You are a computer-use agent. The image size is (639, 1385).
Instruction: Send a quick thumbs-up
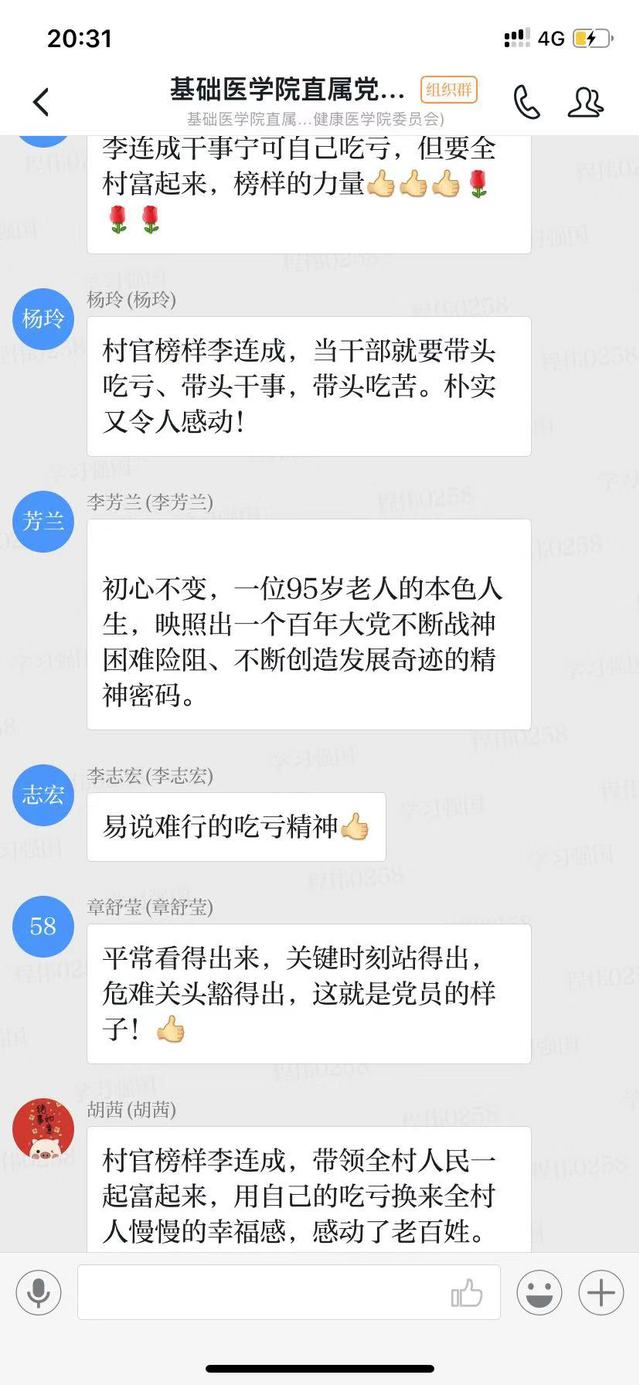(466, 1294)
